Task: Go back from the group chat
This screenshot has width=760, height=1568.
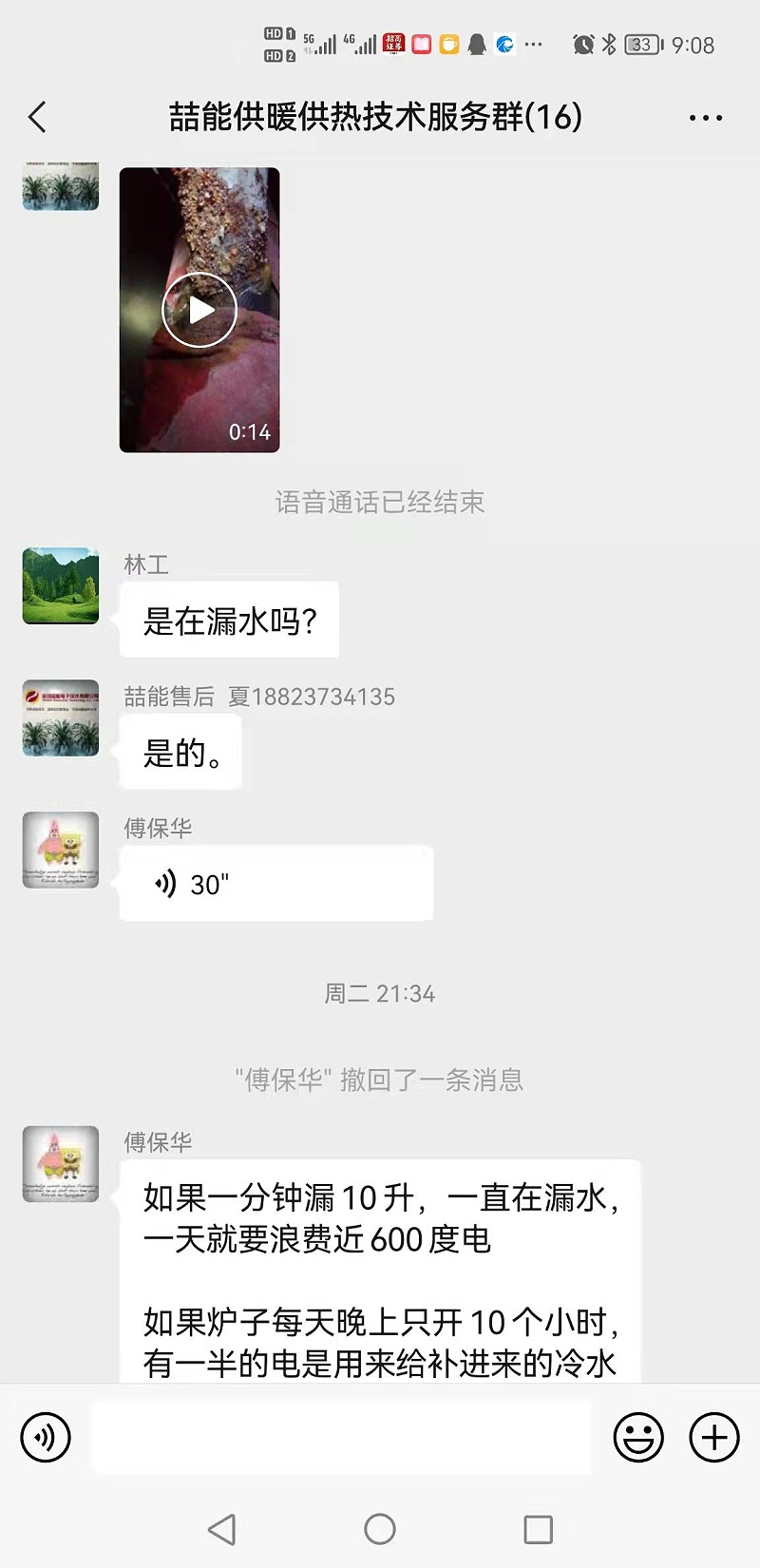Action: click(x=38, y=118)
